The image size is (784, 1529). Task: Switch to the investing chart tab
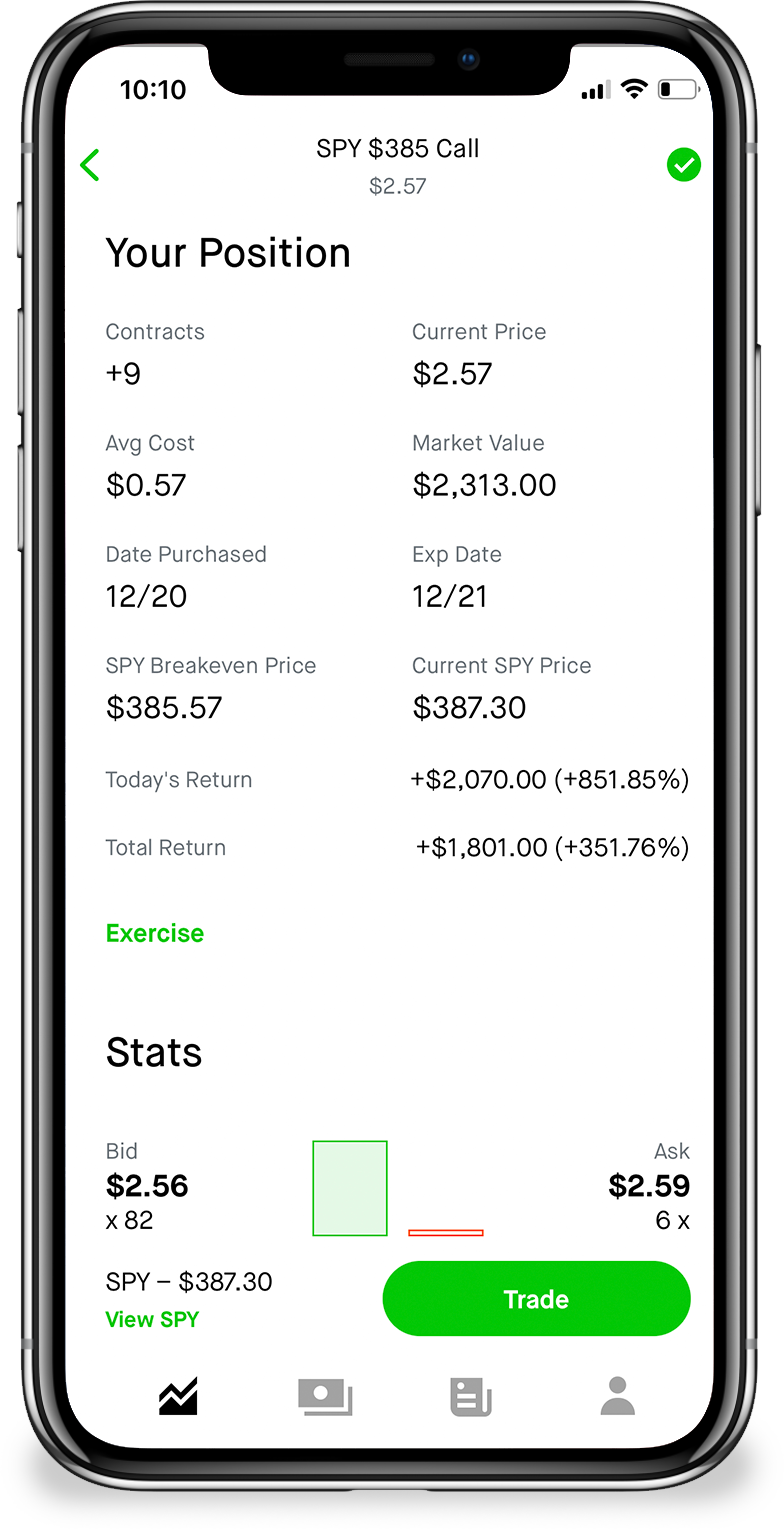coord(178,1396)
